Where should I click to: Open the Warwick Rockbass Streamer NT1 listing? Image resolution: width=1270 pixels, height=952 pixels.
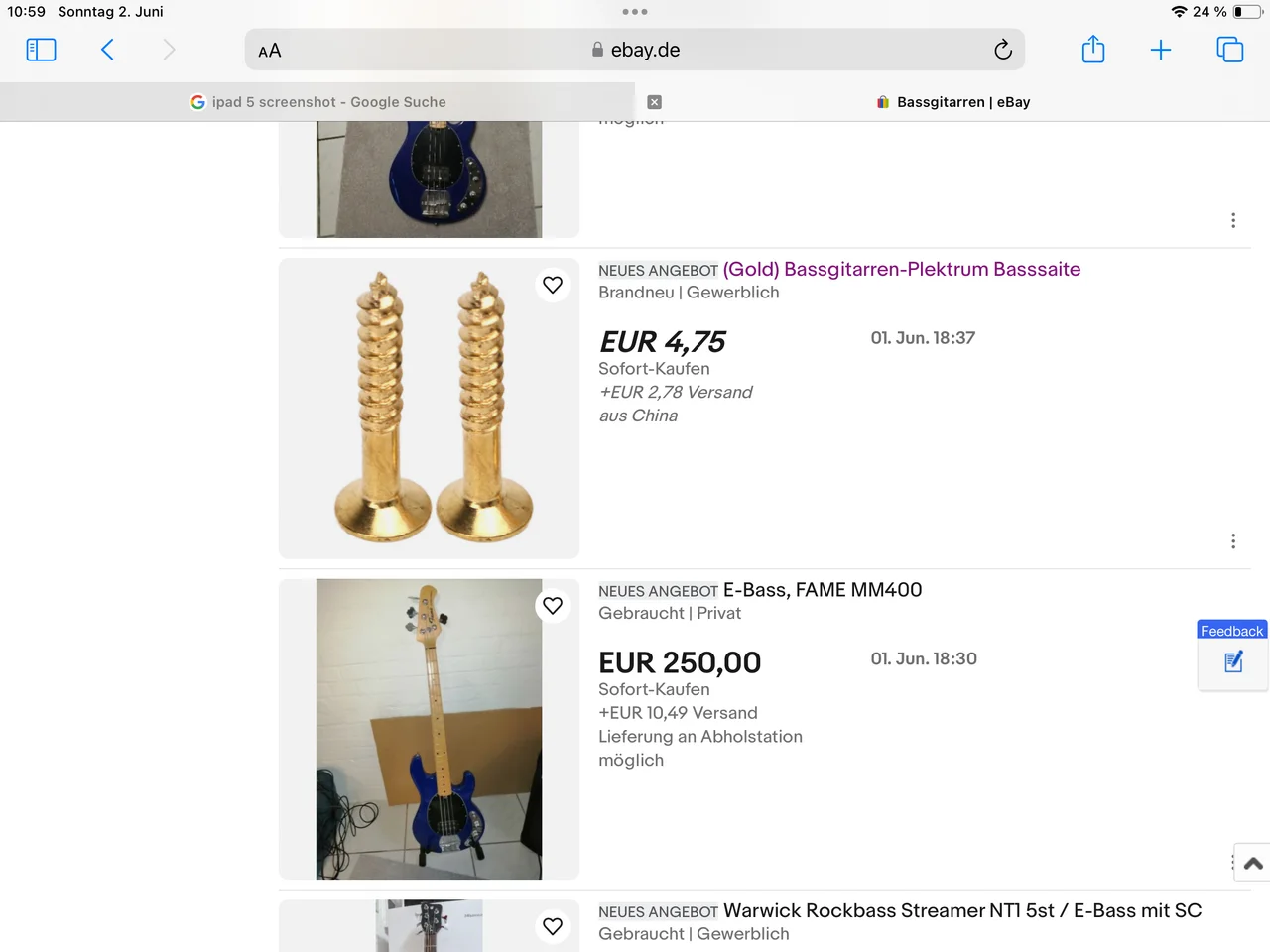(x=961, y=910)
